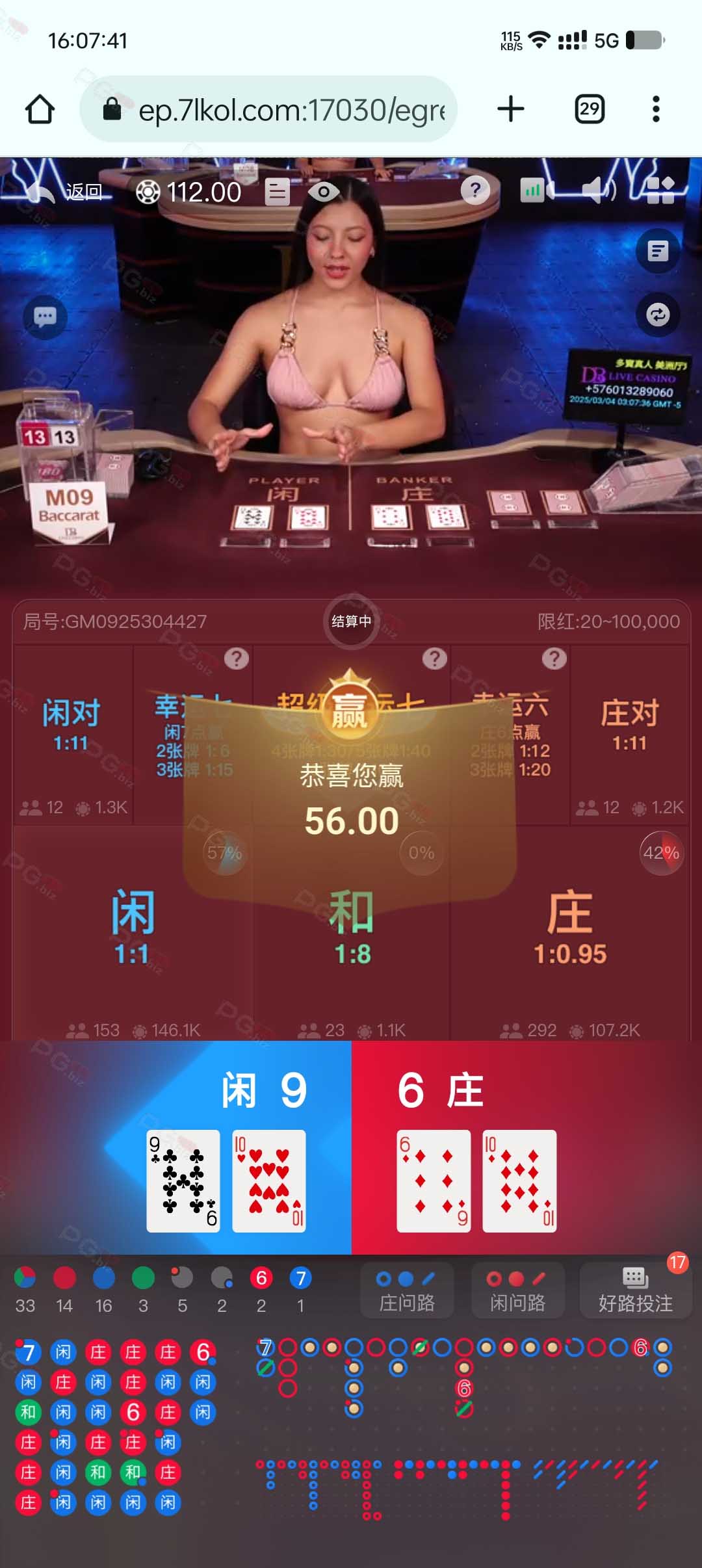Open the chat bubble button
Viewport: 702px width, 1568px height.
pos(45,317)
